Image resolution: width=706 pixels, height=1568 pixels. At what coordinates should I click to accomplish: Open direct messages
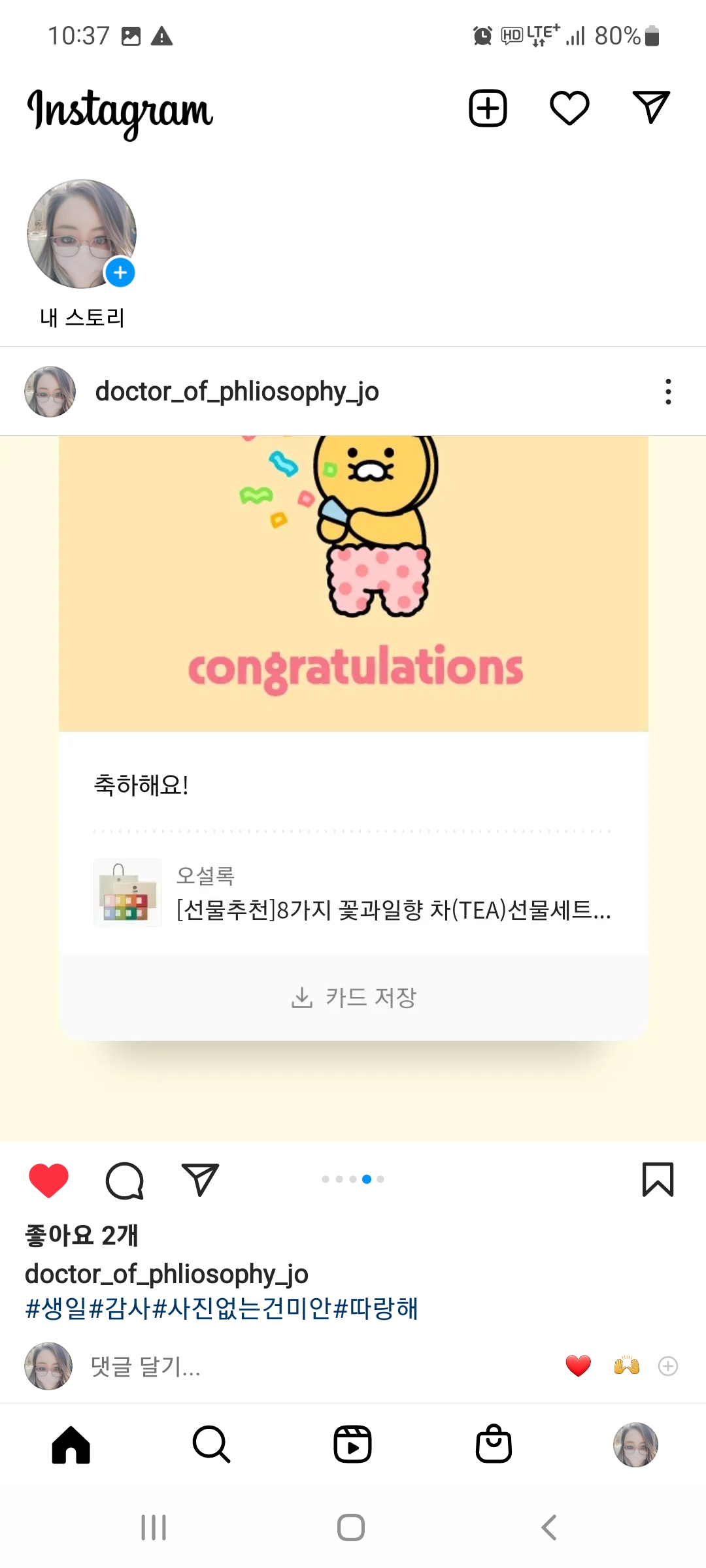tap(651, 108)
